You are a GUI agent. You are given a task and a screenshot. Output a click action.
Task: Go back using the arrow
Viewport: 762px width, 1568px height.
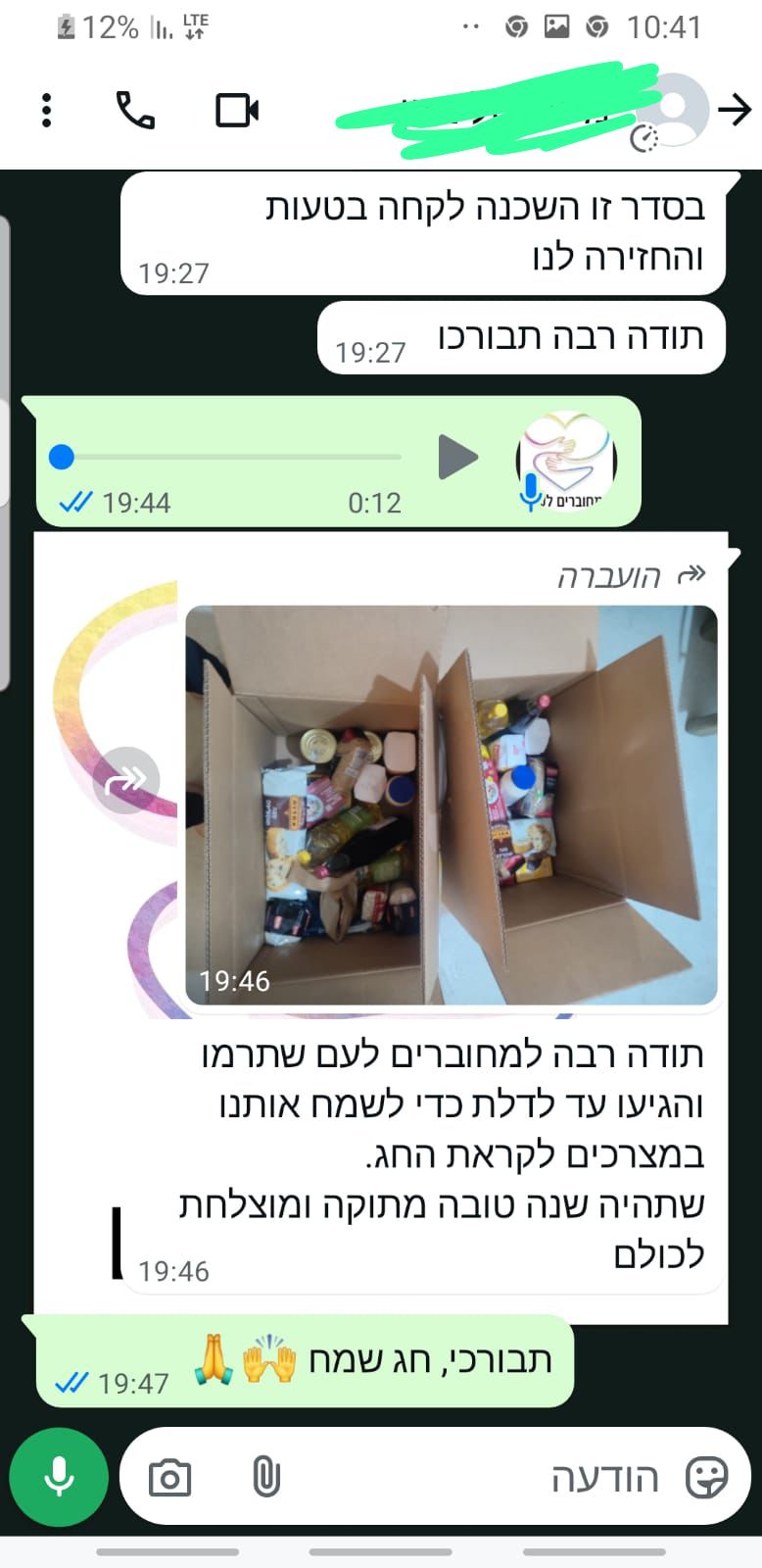[x=735, y=110]
